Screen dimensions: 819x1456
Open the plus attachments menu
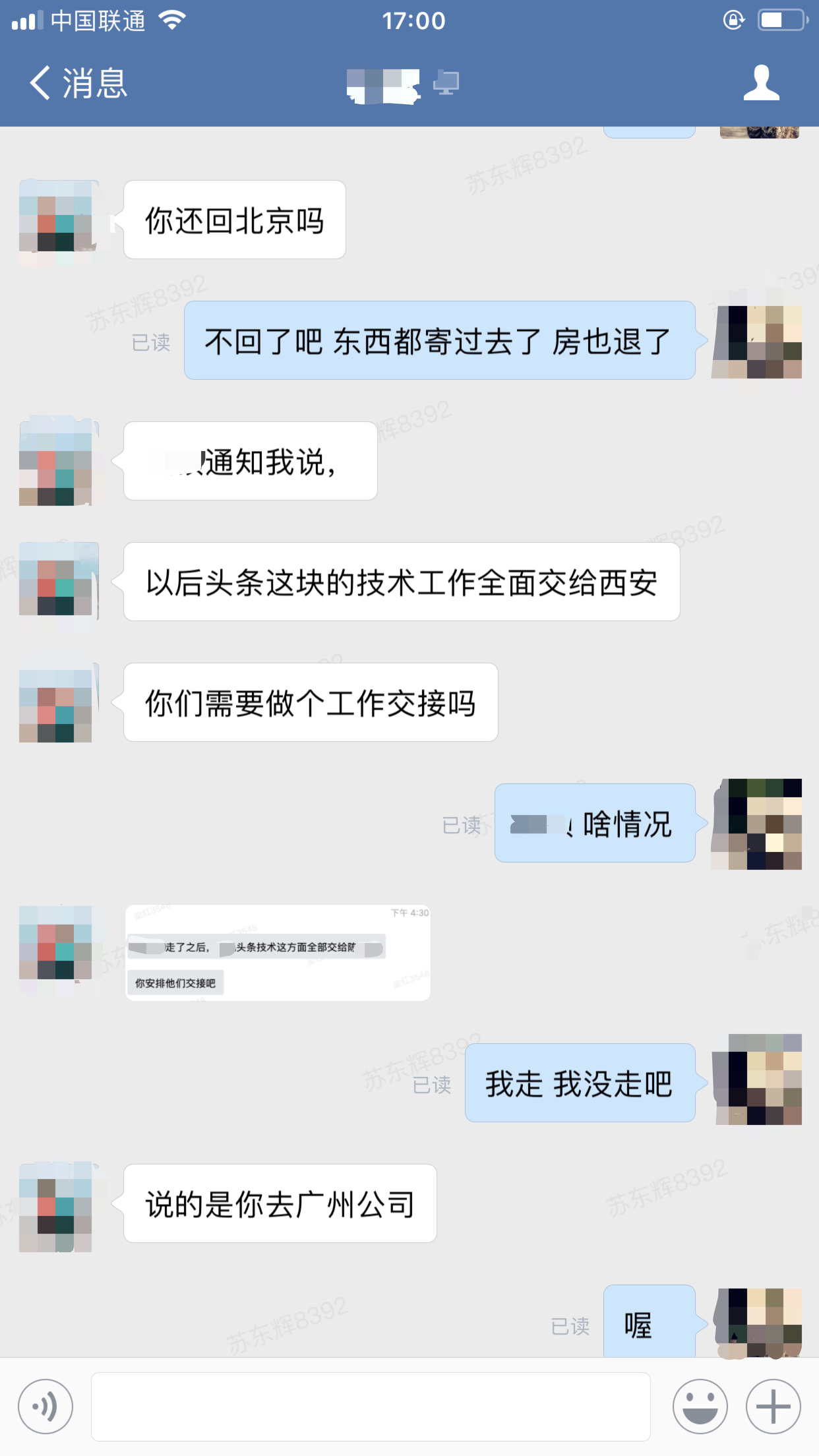[x=773, y=1407]
